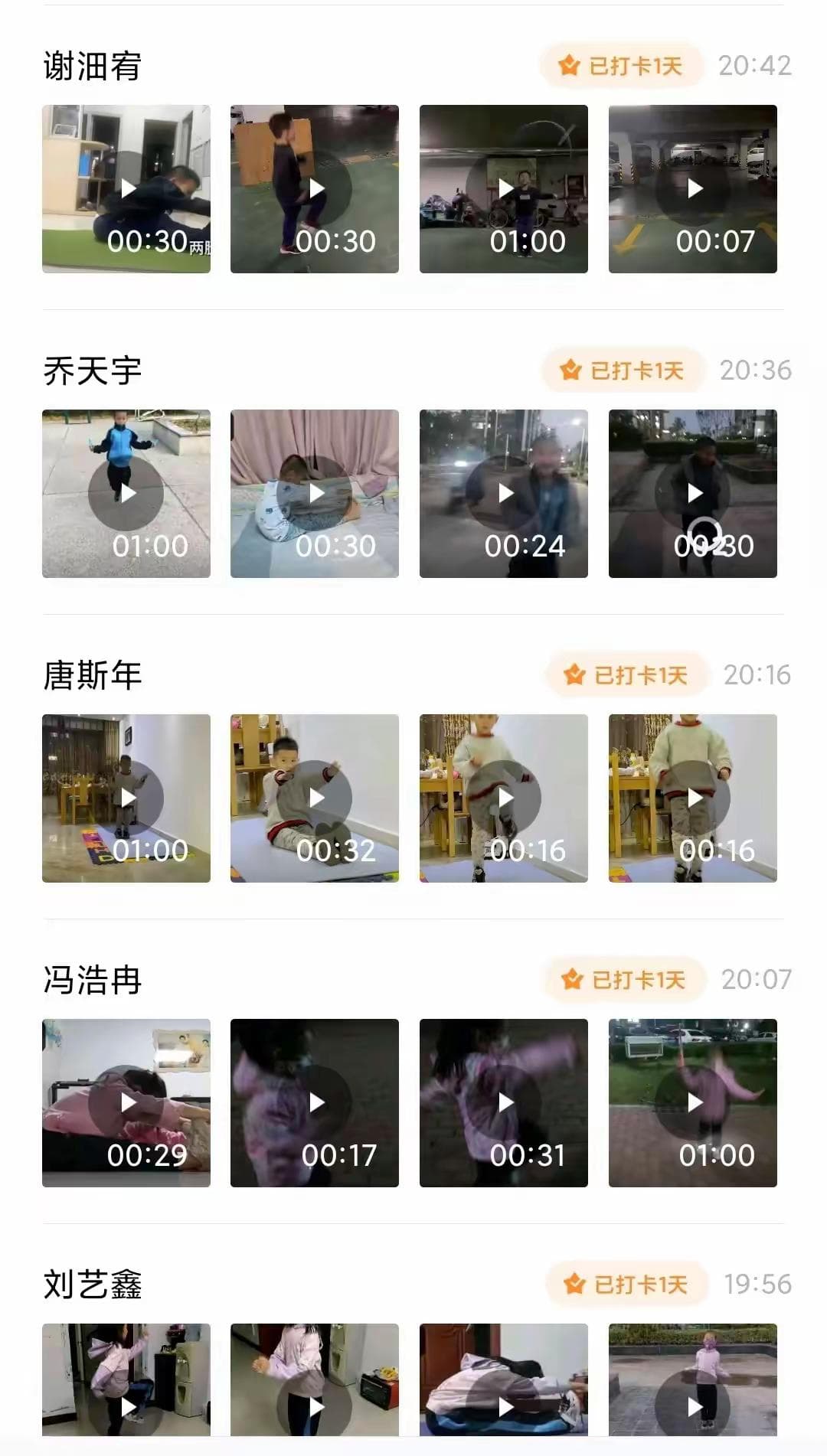This screenshot has width=827, height=1456.
Task: Tap 唐斯年's 已打卡1天 badge
Action: pyautogui.click(x=626, y=675)
